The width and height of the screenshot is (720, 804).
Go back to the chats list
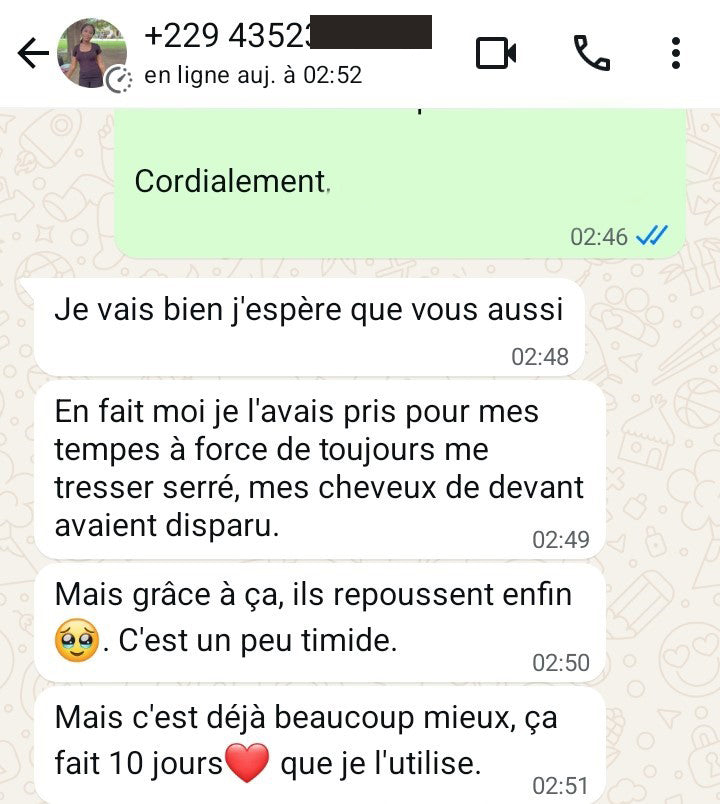click(x=32, y=54)
